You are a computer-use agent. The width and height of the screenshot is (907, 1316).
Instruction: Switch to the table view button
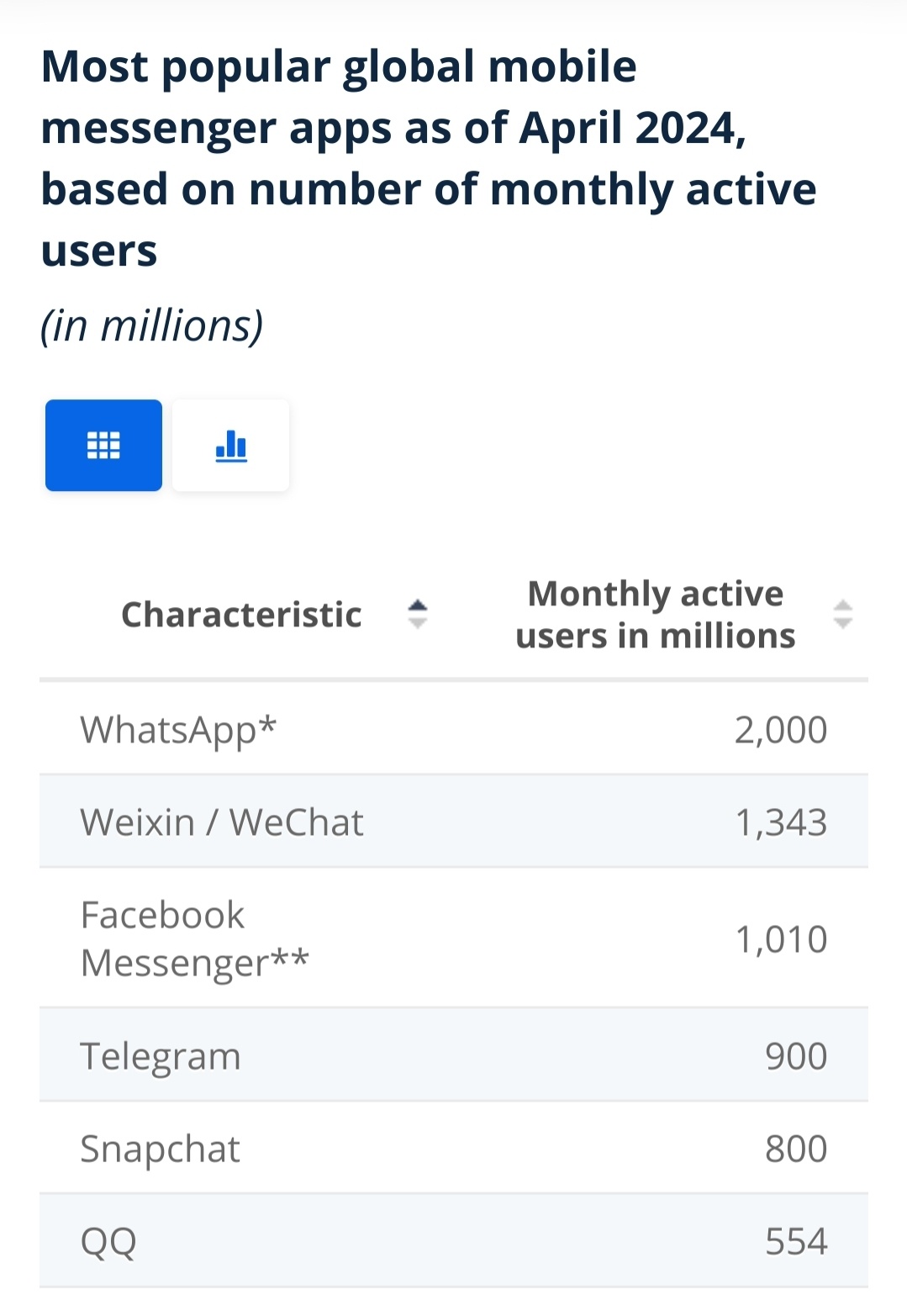tap(103, 445)
